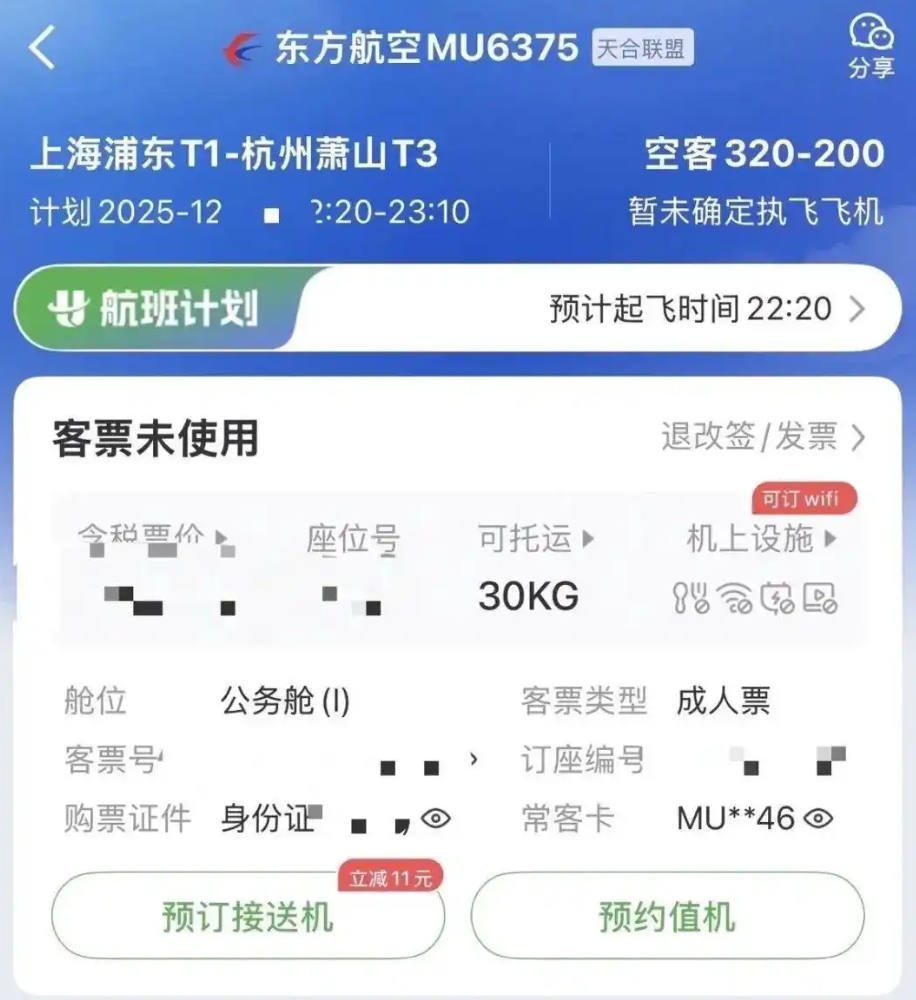
Task: Open the 客票号 ticket number details
Action: click(473, 760)
